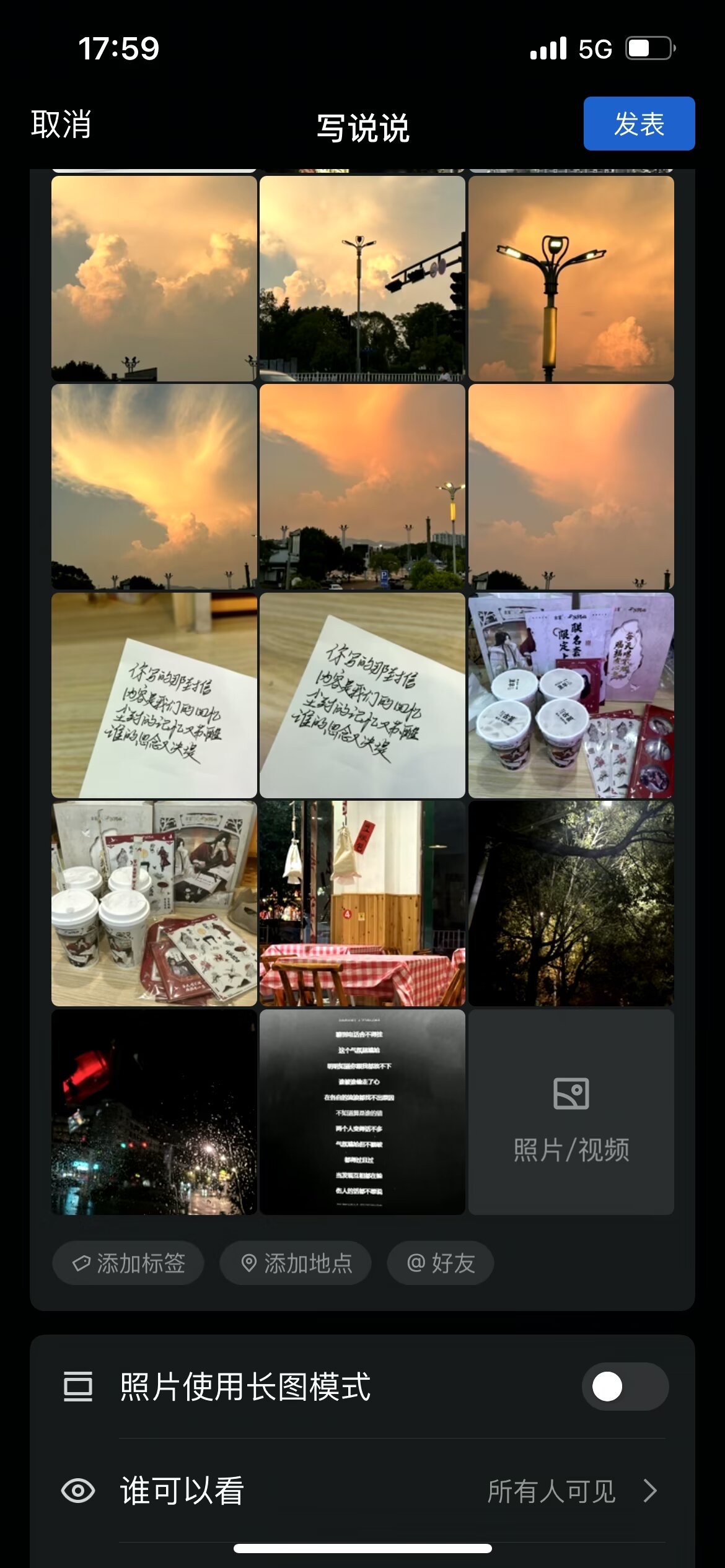
Task: Open the red checkered tablecloth photo
Action: (362, 904)
